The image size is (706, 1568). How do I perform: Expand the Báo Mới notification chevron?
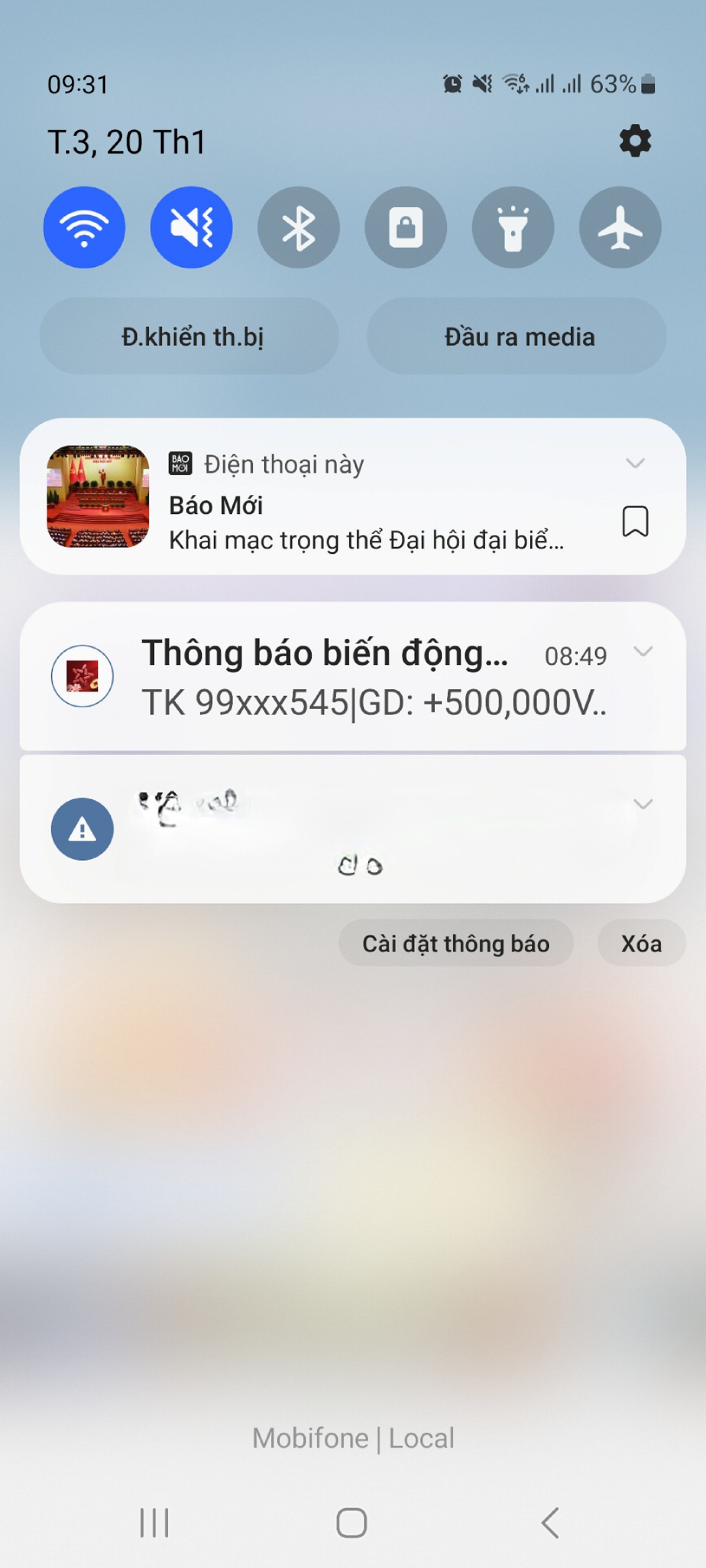(x=635, y=463)
